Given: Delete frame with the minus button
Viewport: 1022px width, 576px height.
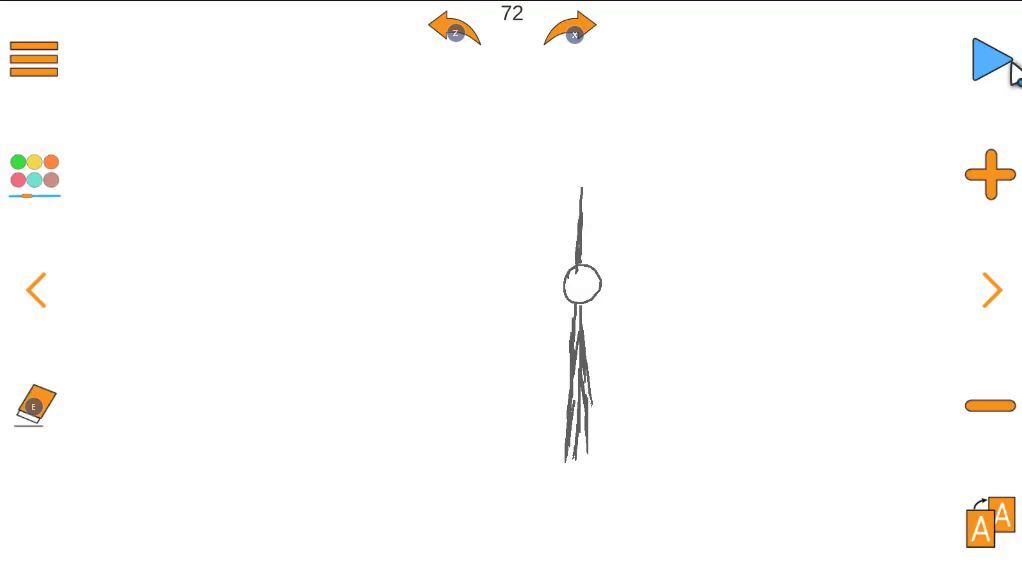Looking at the screenshot, I should pos(990,405).
